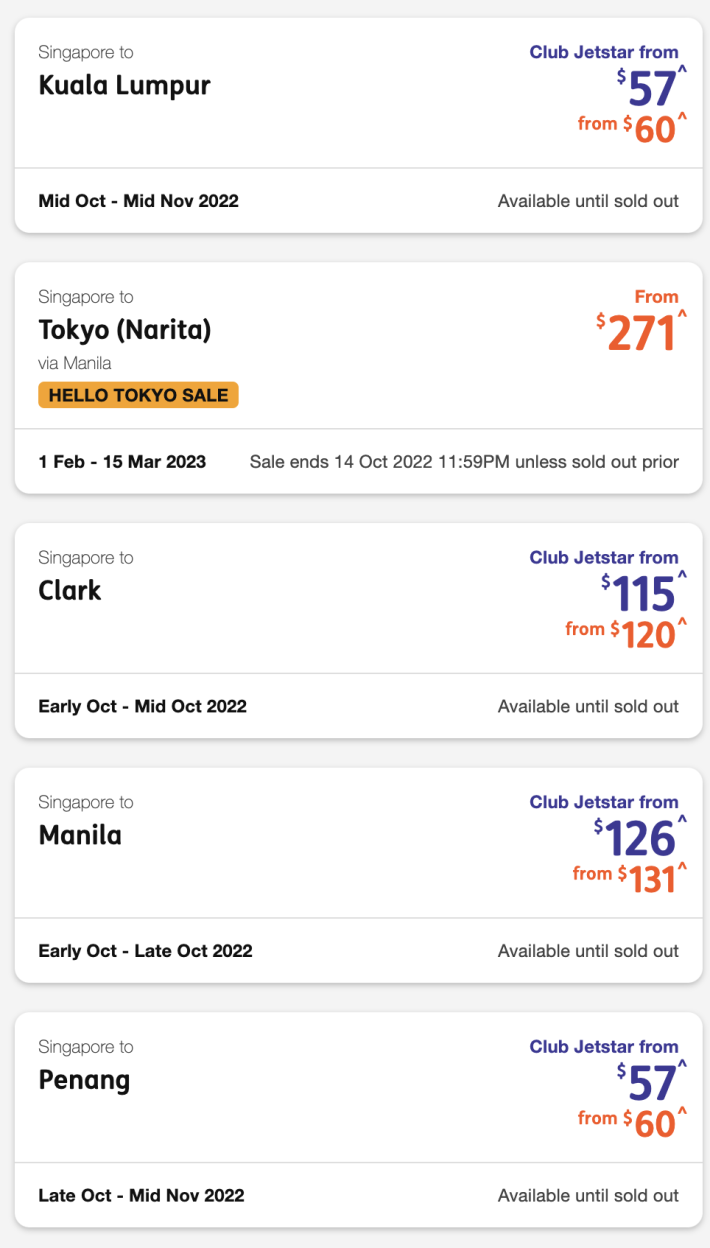
Task: Open the Singapore to Penang fare card
Action: [x=357, y=1120]
